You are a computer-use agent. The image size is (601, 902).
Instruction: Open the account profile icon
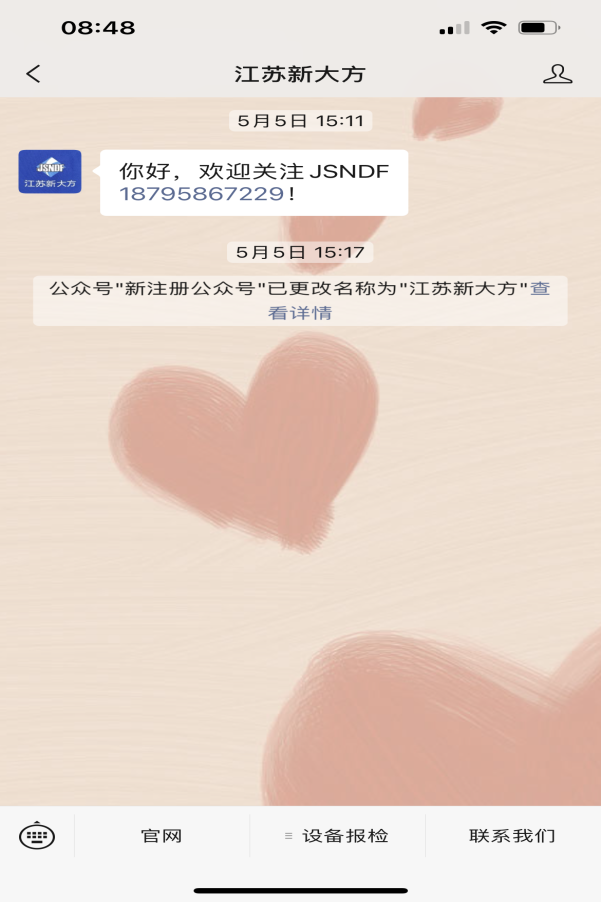557,74
